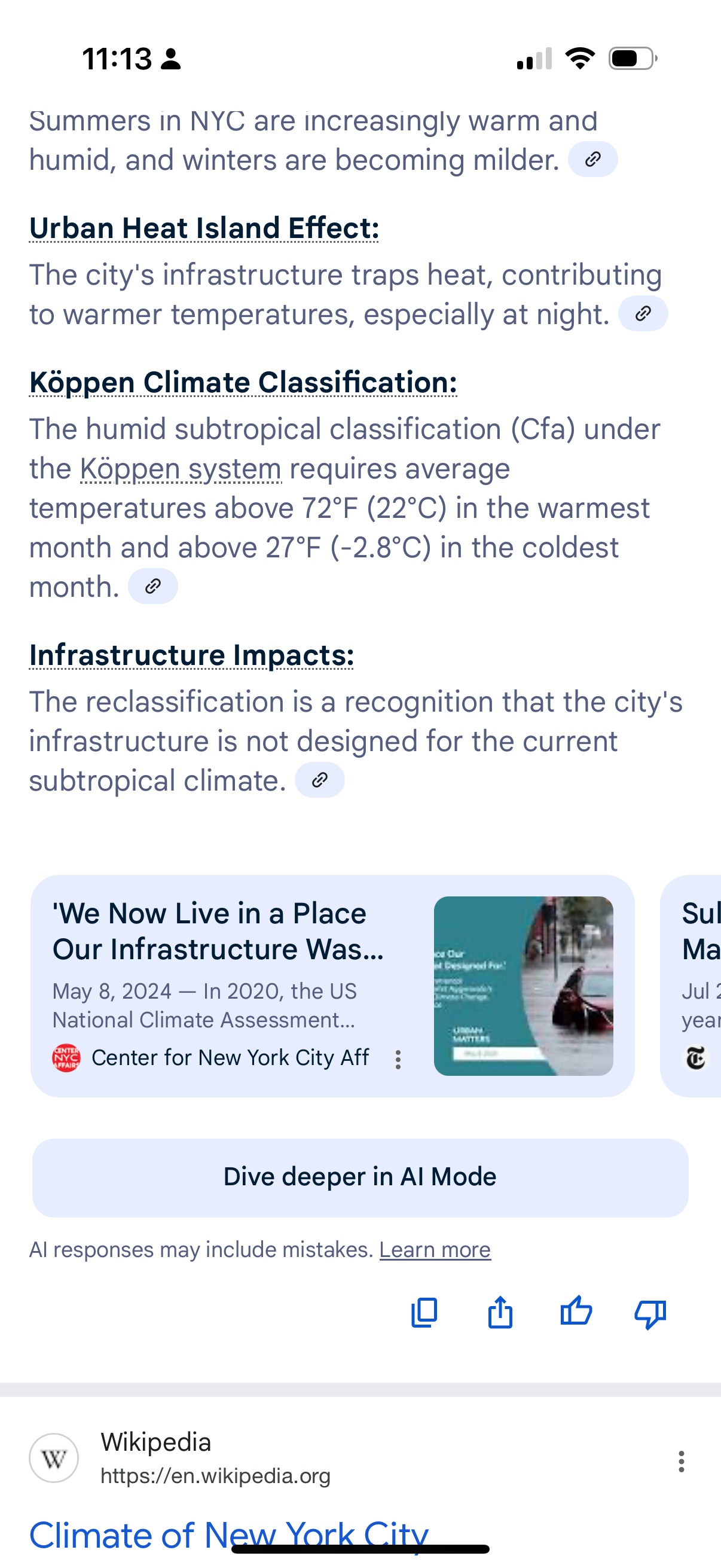This screenshot has height=1568, width=721.
Task: Open options menu on Center for New York City card
Action: (x=398, y=1059)
